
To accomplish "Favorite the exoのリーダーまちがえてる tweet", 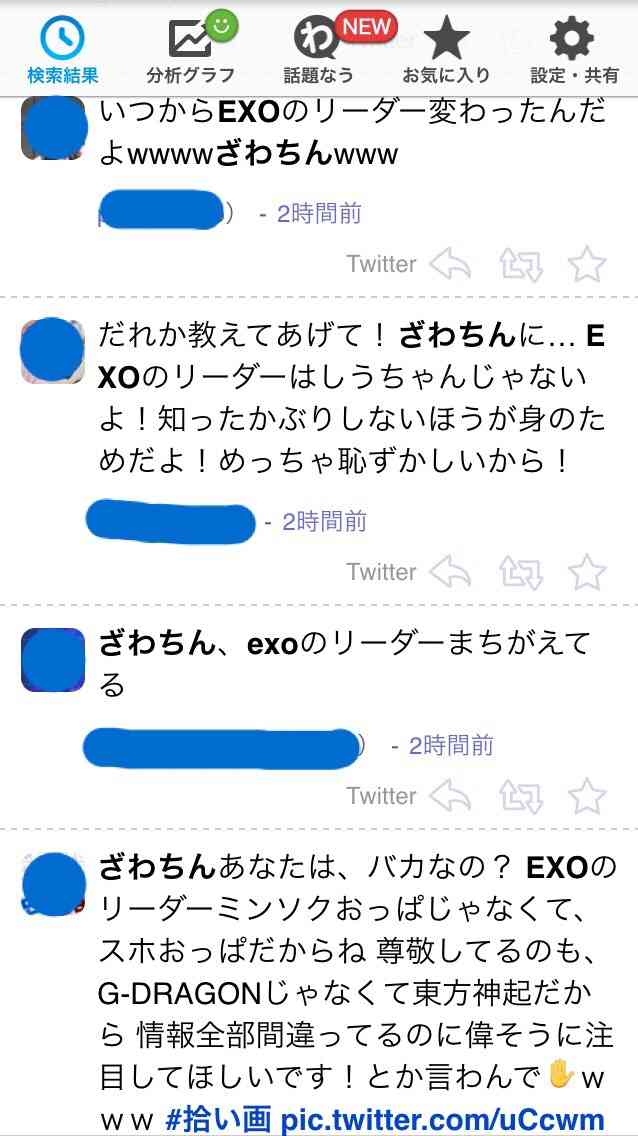I will tap(587, 796).
